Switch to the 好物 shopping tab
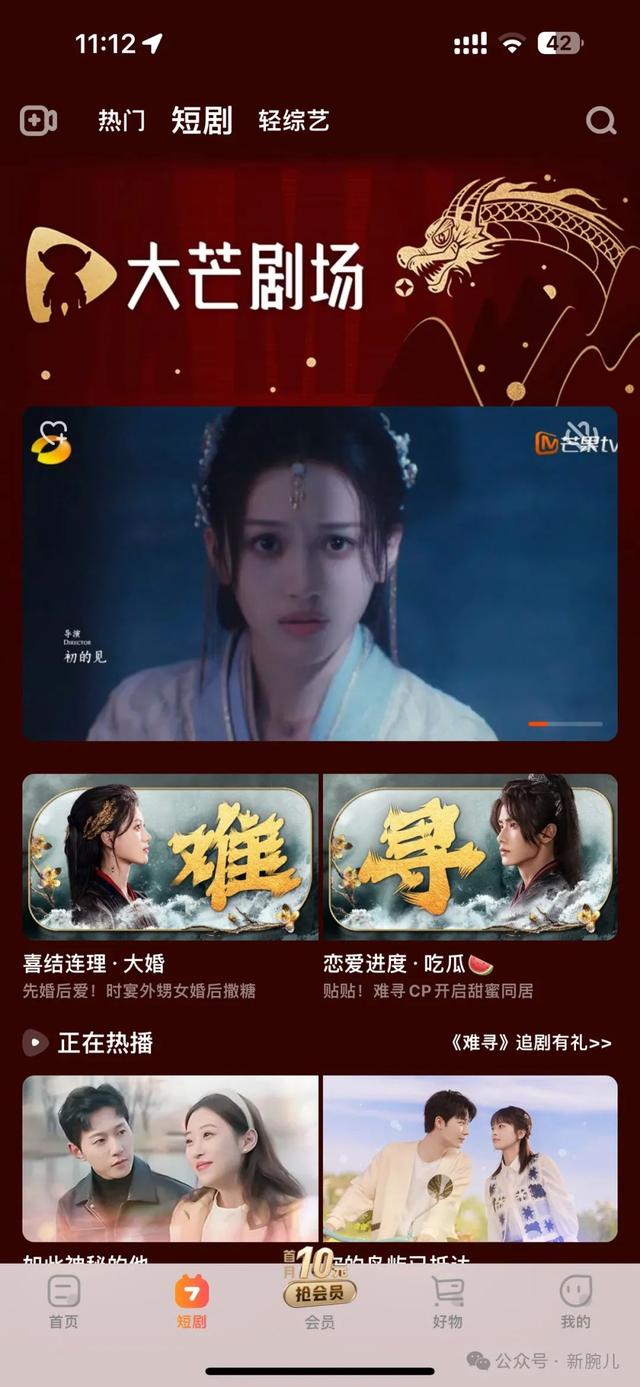This screenshot has height=1387, width=640. pyautogui.click(x=447, y=1302)
